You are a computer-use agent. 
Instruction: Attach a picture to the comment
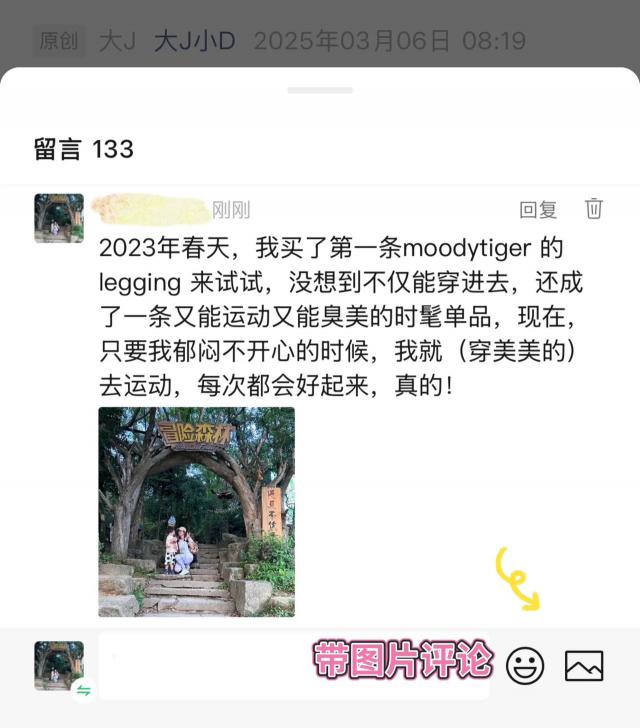[x=584, y=665]
